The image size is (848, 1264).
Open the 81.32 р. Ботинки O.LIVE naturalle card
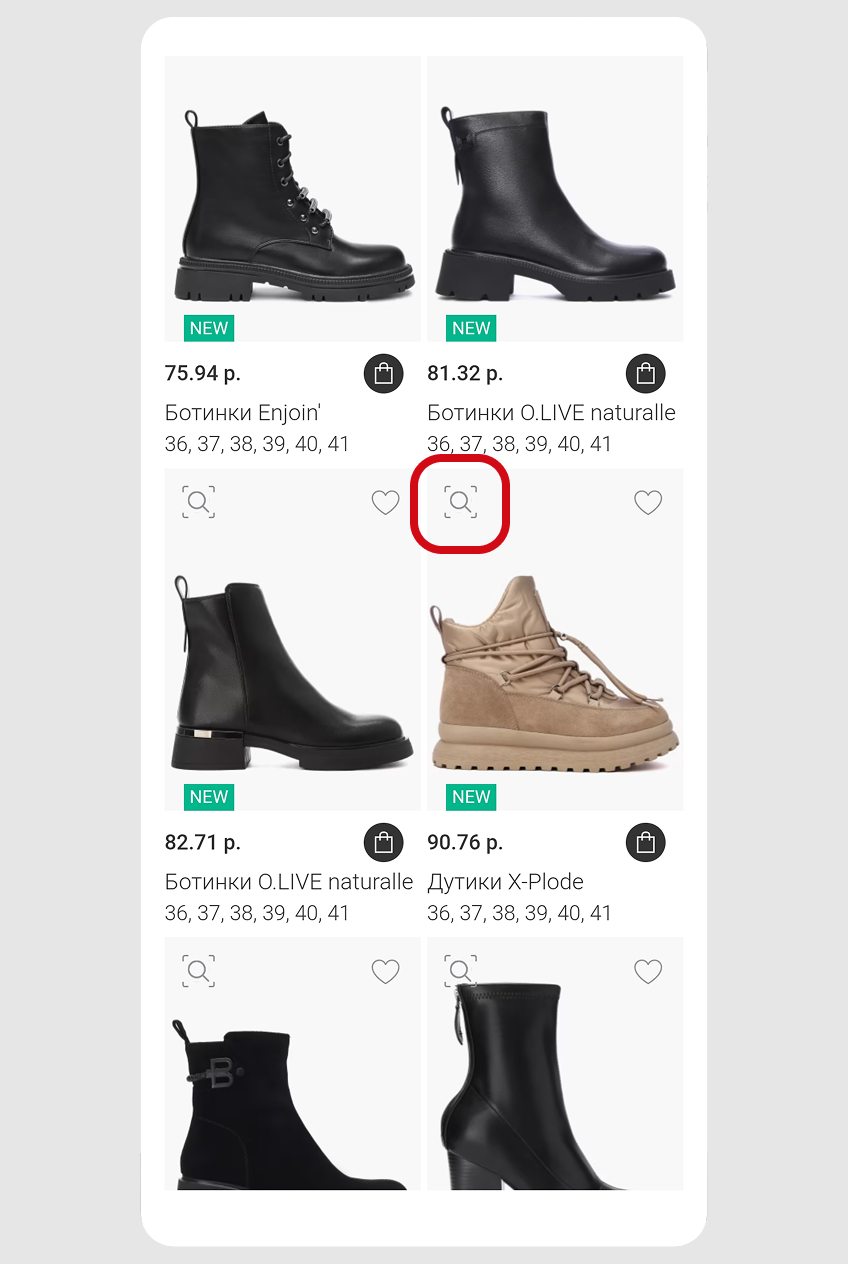point(555,200)
